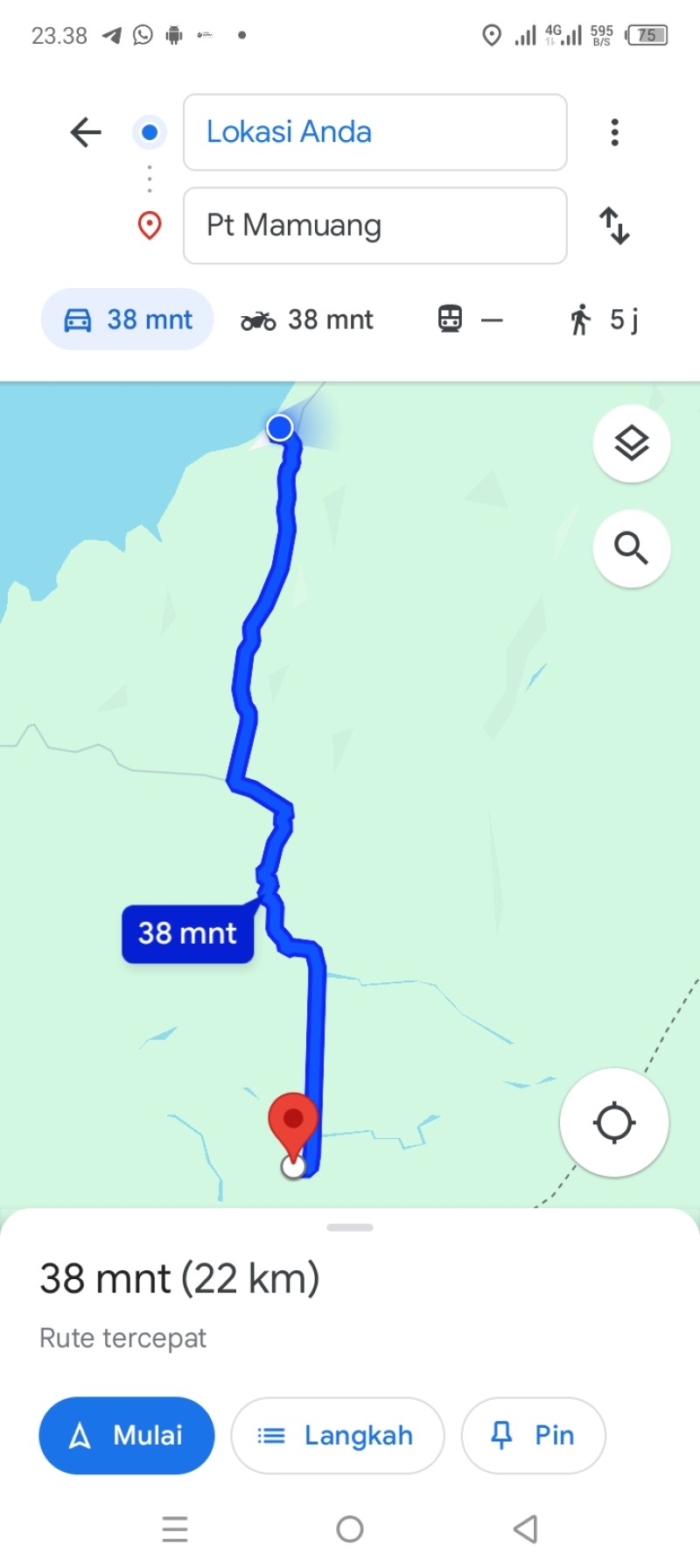Switch to public transit mode
Image resolution: width=700 pixels, height=1568 pixels.
pyautogui.click(x=470, y=320)
